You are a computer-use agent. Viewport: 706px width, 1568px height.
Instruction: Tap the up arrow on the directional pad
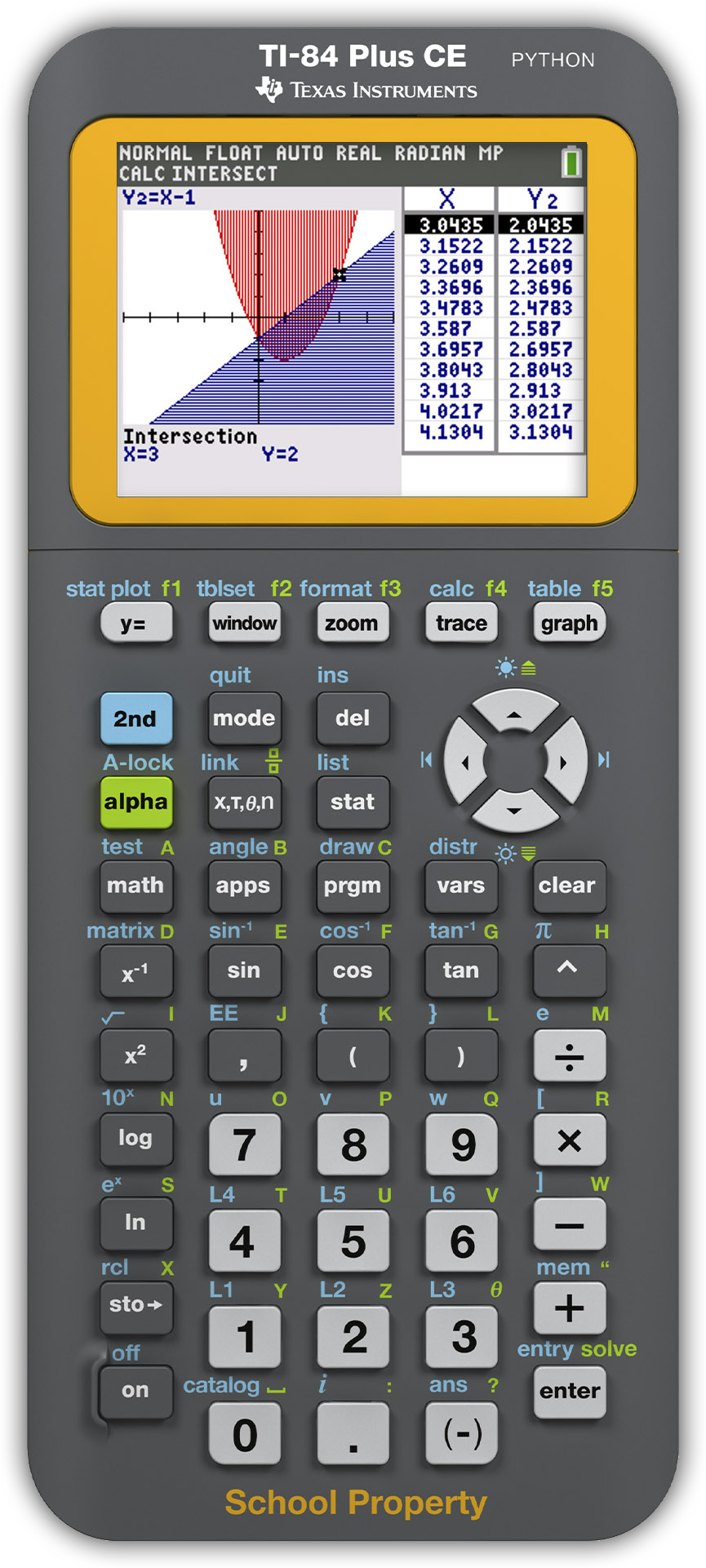tap(514, 712)
